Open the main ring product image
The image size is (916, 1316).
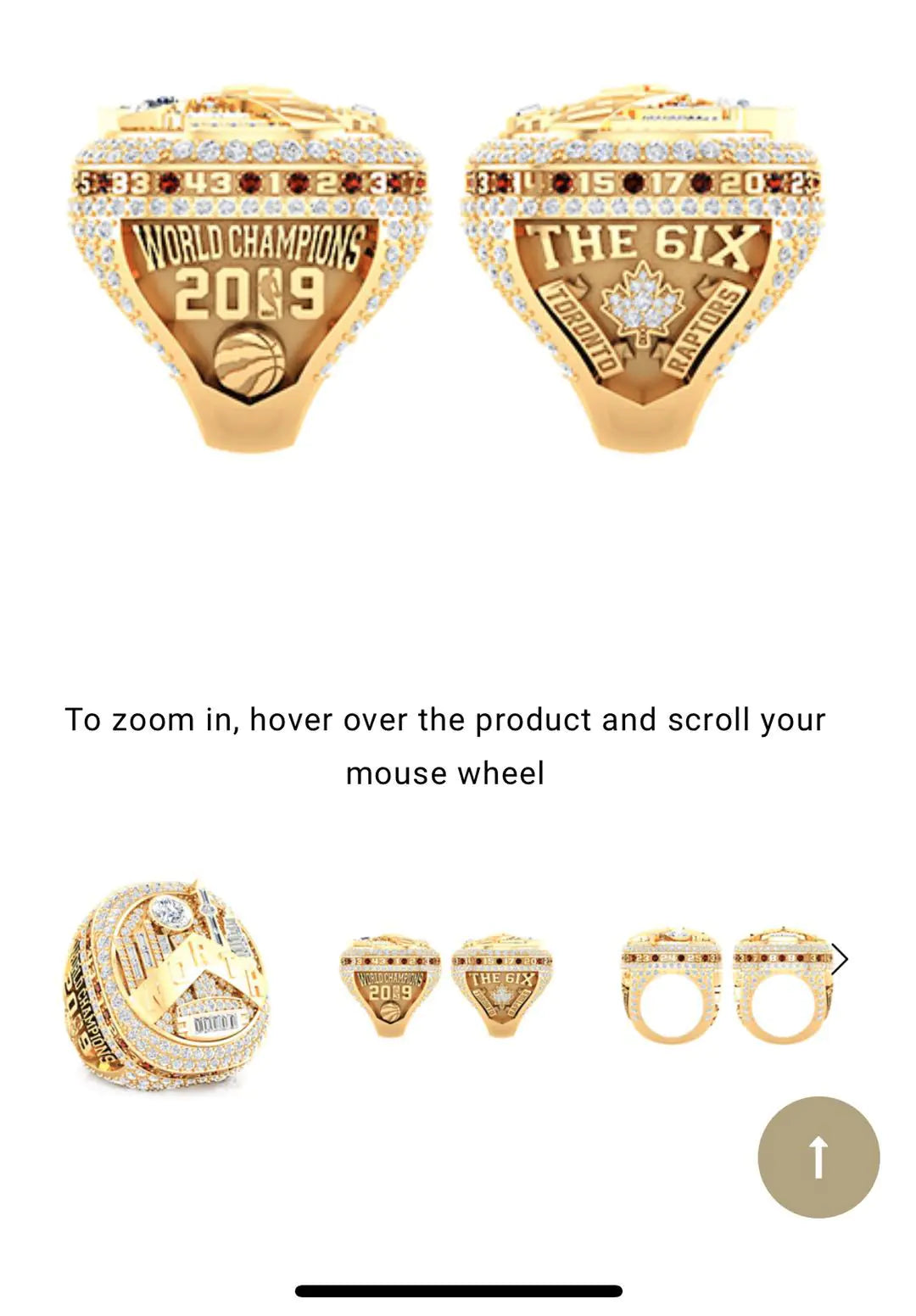pyautogui.click(x=446, y=267)
